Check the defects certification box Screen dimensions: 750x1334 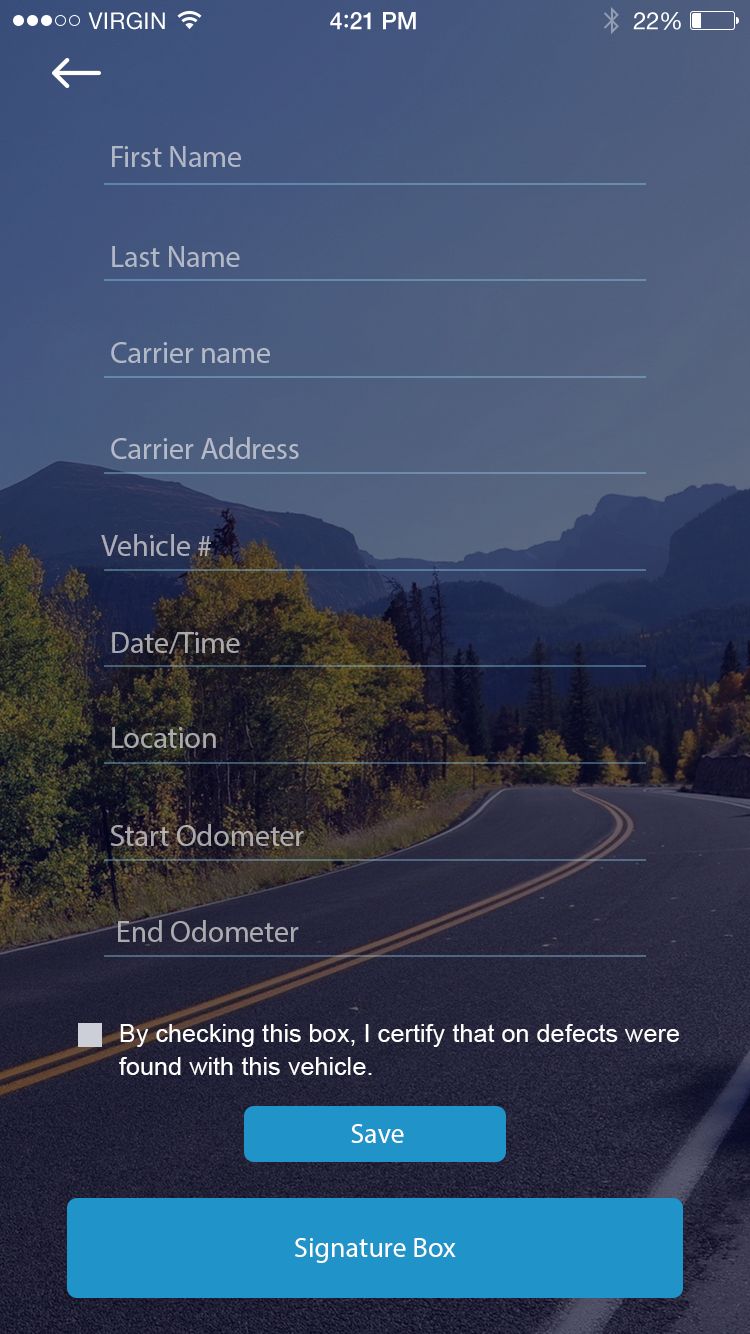point(90,1035)
